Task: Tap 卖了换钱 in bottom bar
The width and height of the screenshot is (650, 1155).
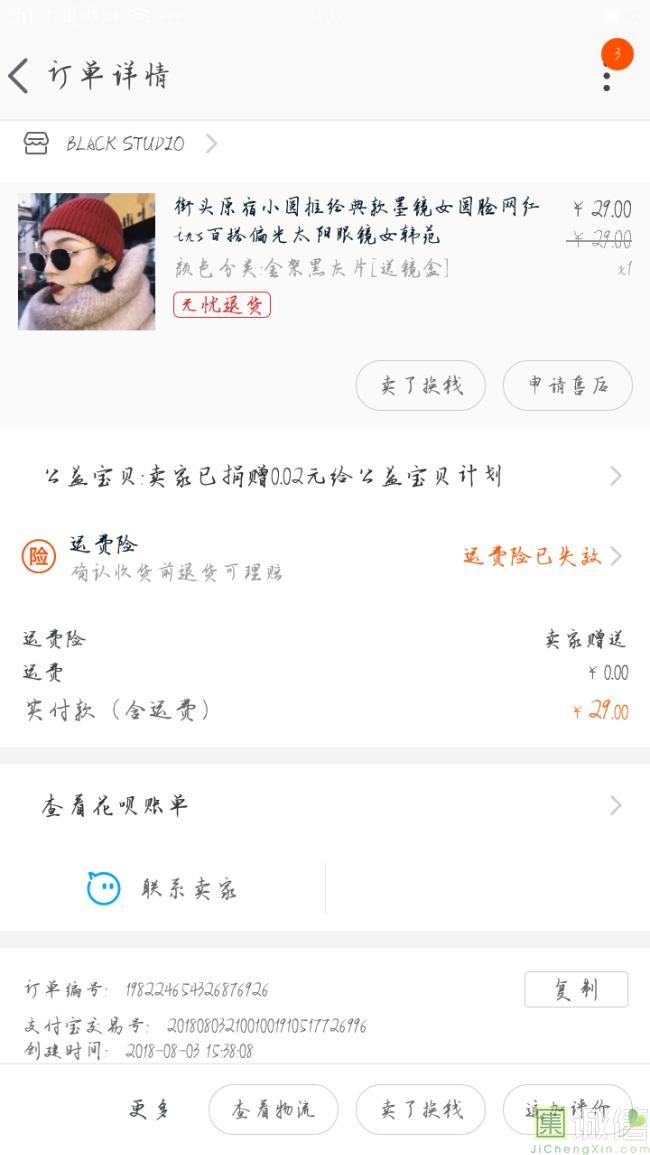Action: coord(420,1109)
